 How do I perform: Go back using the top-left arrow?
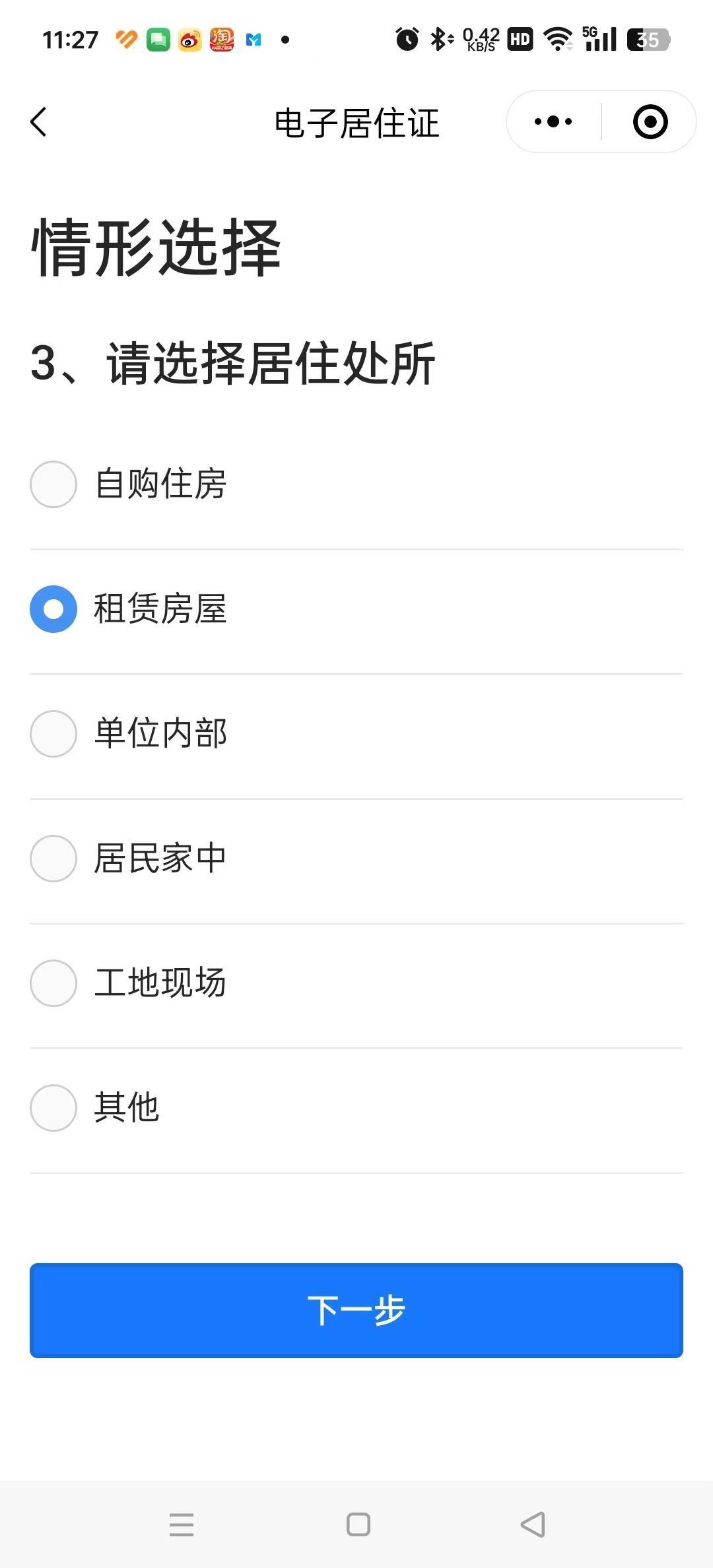[39, 122]
